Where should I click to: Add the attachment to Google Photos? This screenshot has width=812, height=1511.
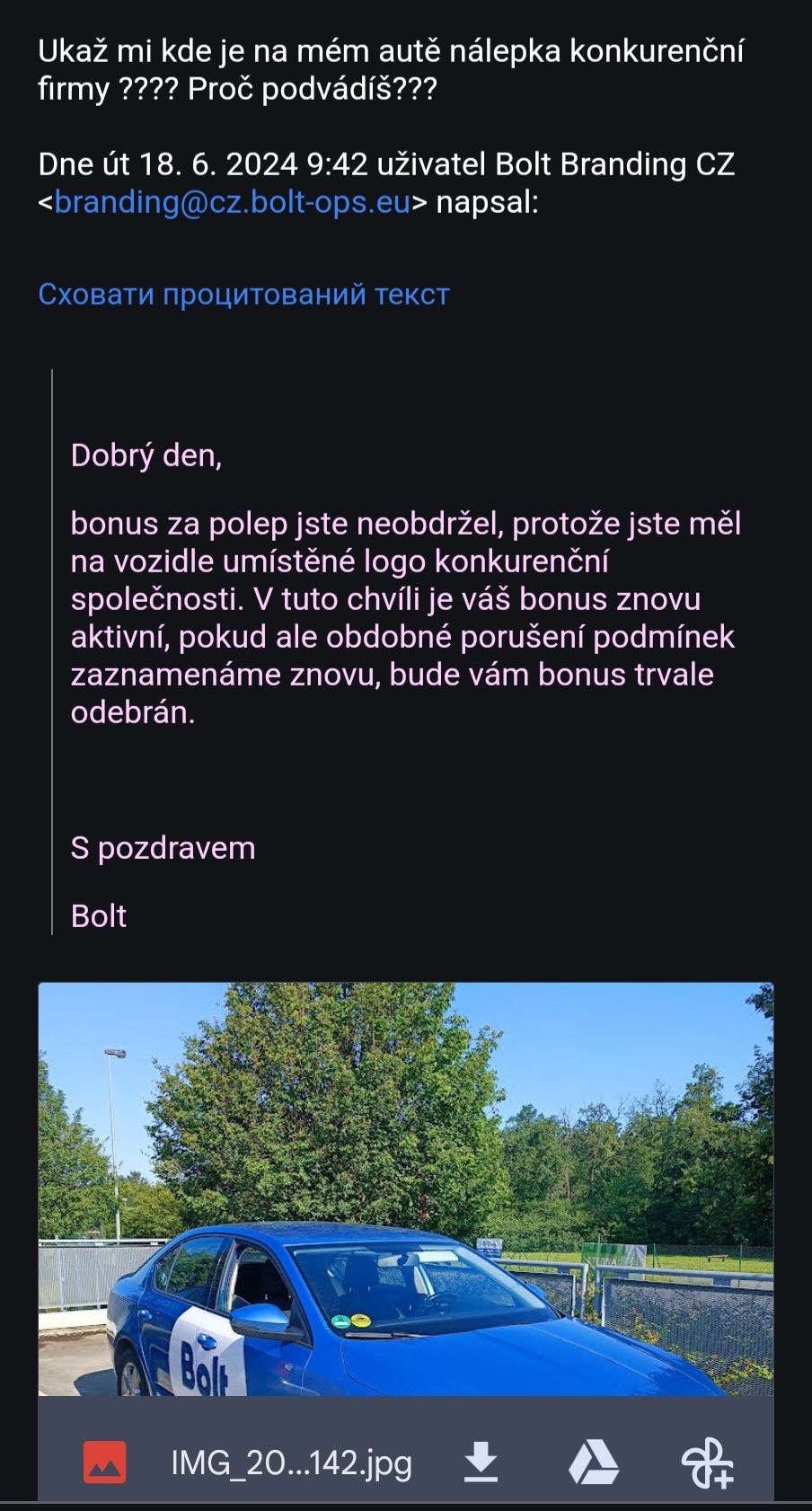pos(707,1462)
